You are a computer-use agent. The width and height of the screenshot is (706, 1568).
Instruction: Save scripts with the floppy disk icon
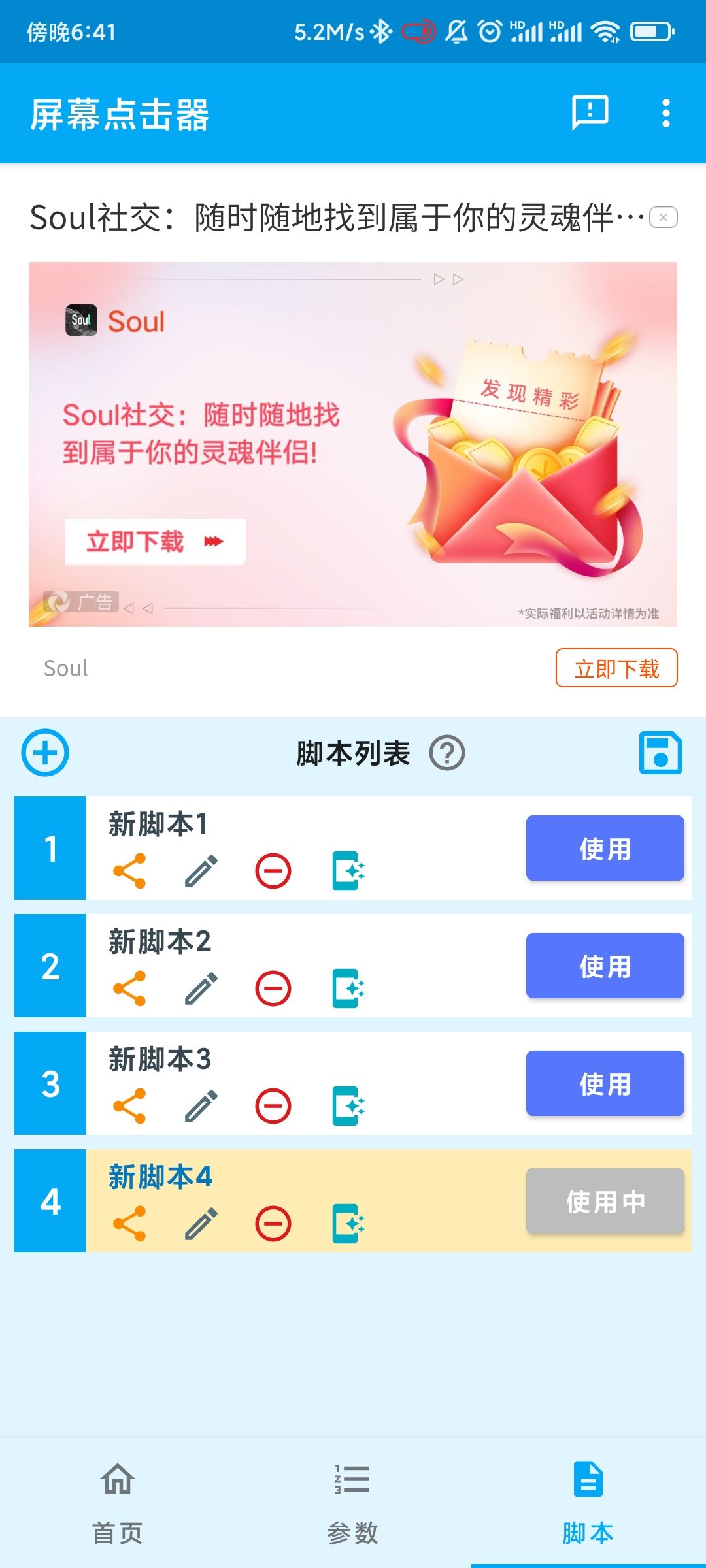click(660, 753)
